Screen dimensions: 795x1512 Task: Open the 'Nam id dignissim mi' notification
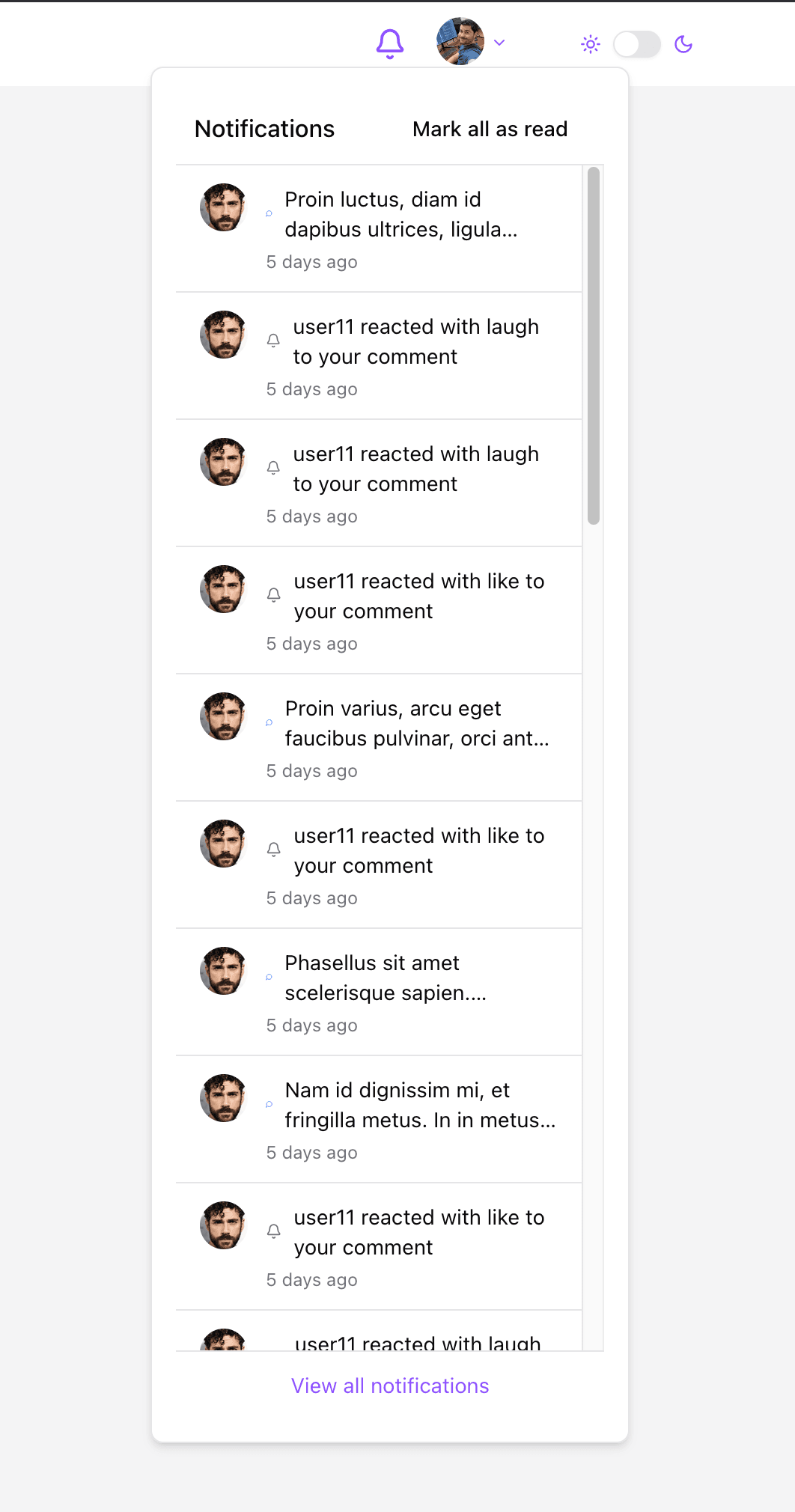point(419,1105)
